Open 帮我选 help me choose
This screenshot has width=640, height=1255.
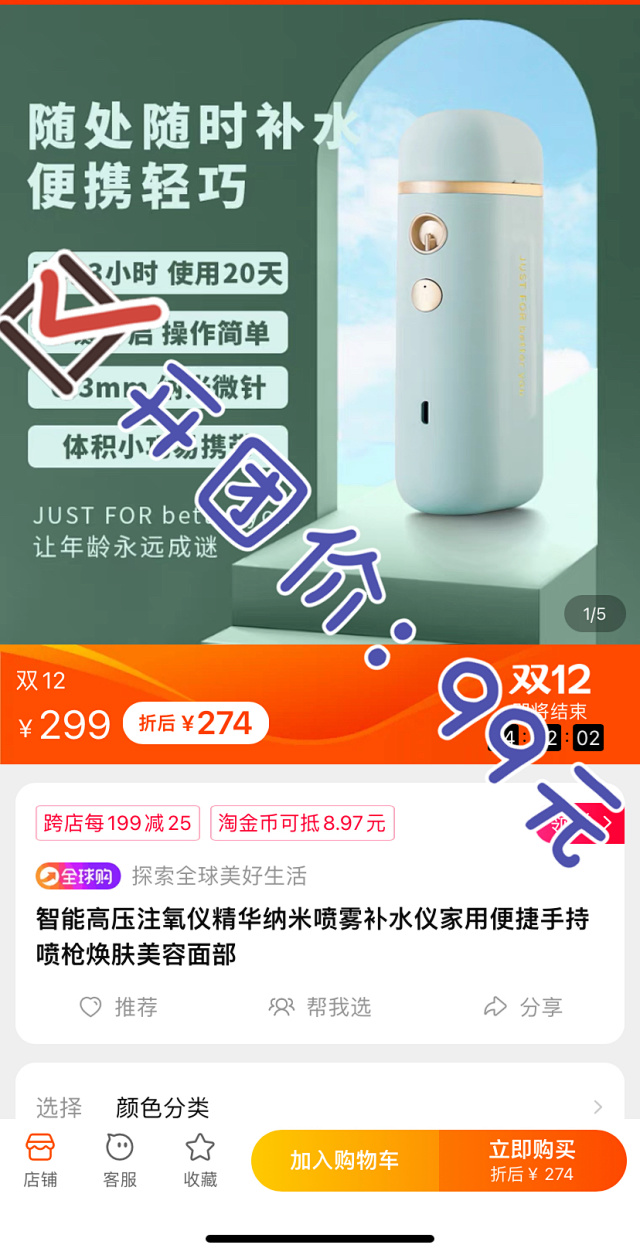coord(320,1007)
